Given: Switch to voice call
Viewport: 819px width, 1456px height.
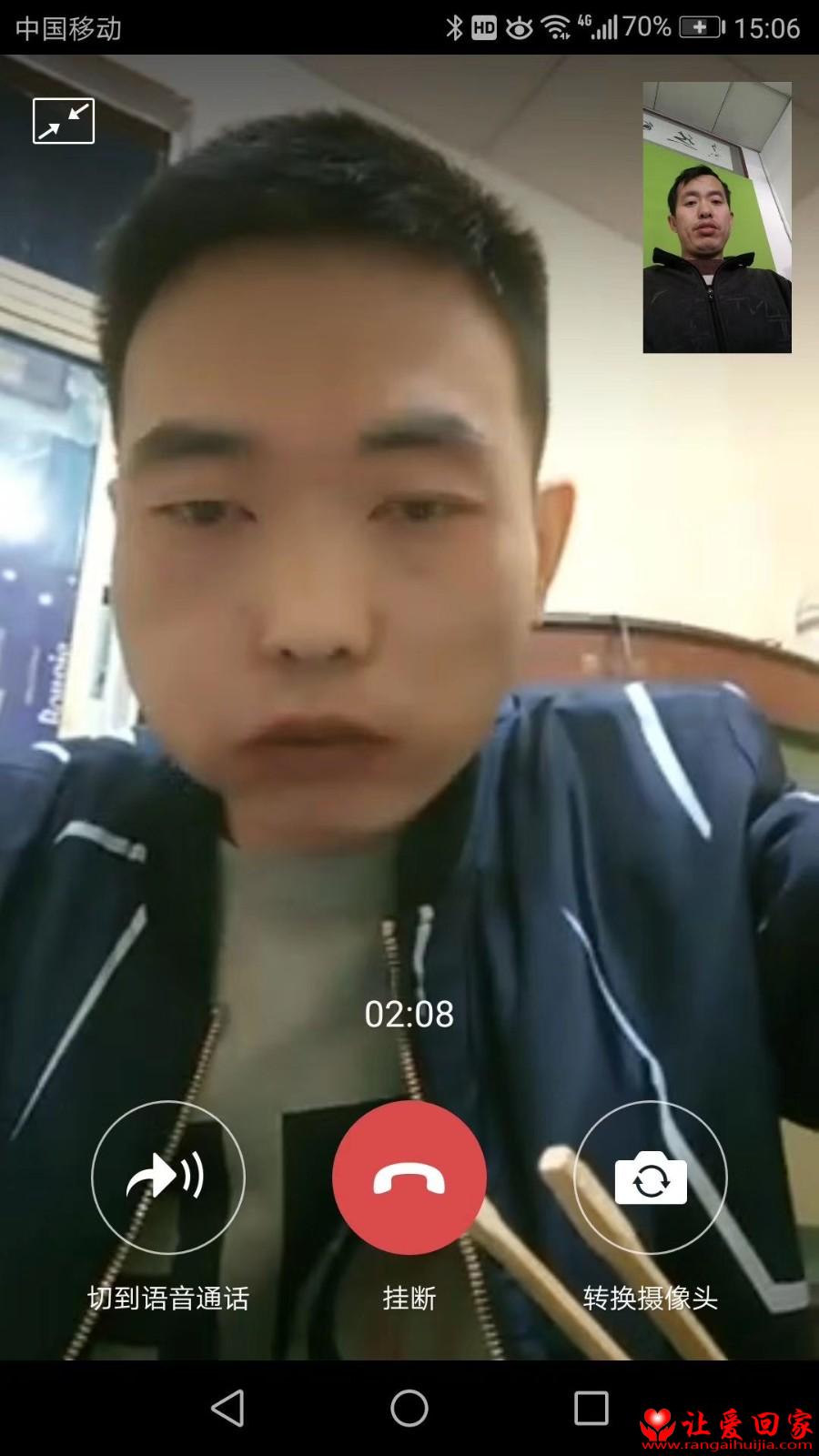Looking at the screenshot, I should [x=168, y=1178].
